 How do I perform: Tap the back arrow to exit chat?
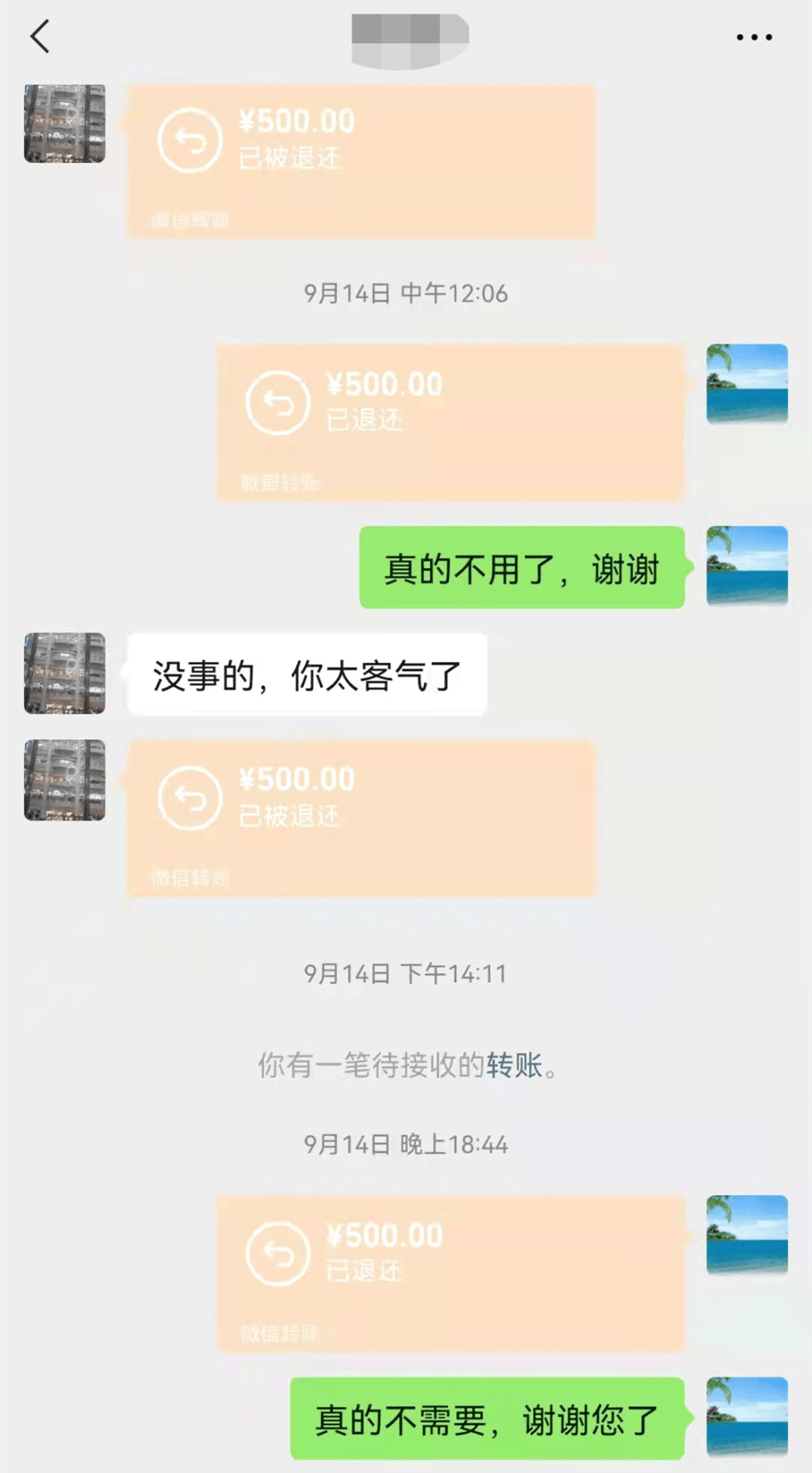(40, 36)
